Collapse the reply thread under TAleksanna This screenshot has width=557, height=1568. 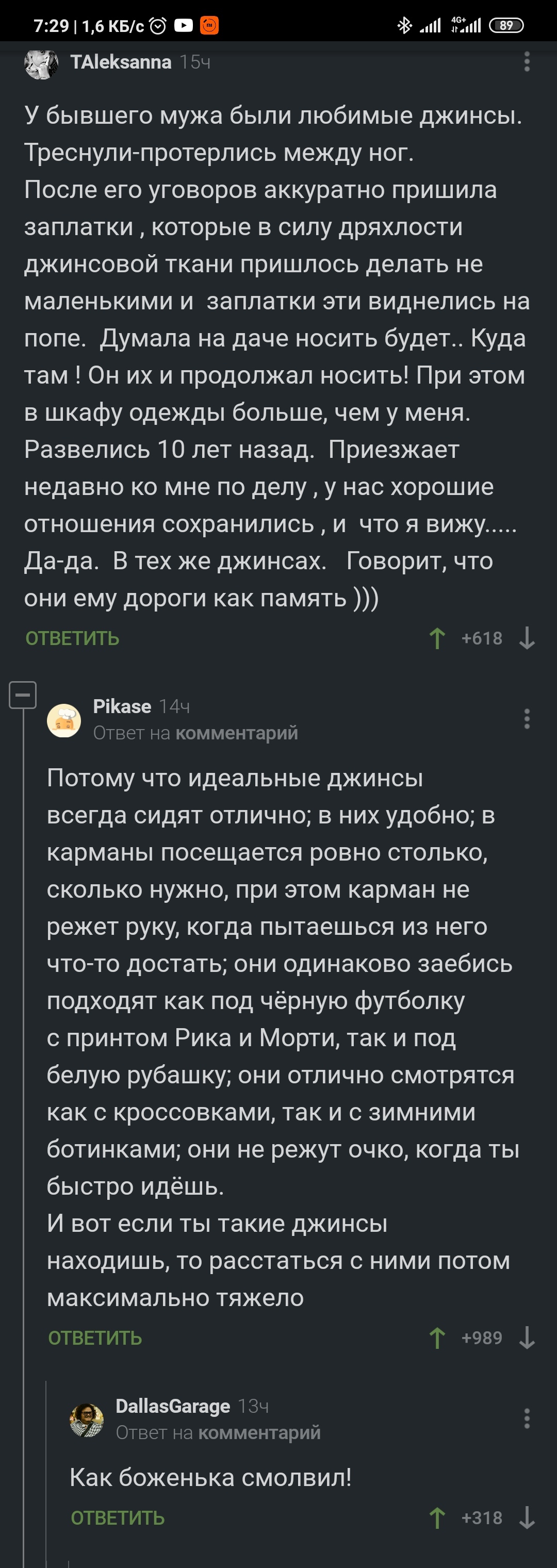point(23,695)
